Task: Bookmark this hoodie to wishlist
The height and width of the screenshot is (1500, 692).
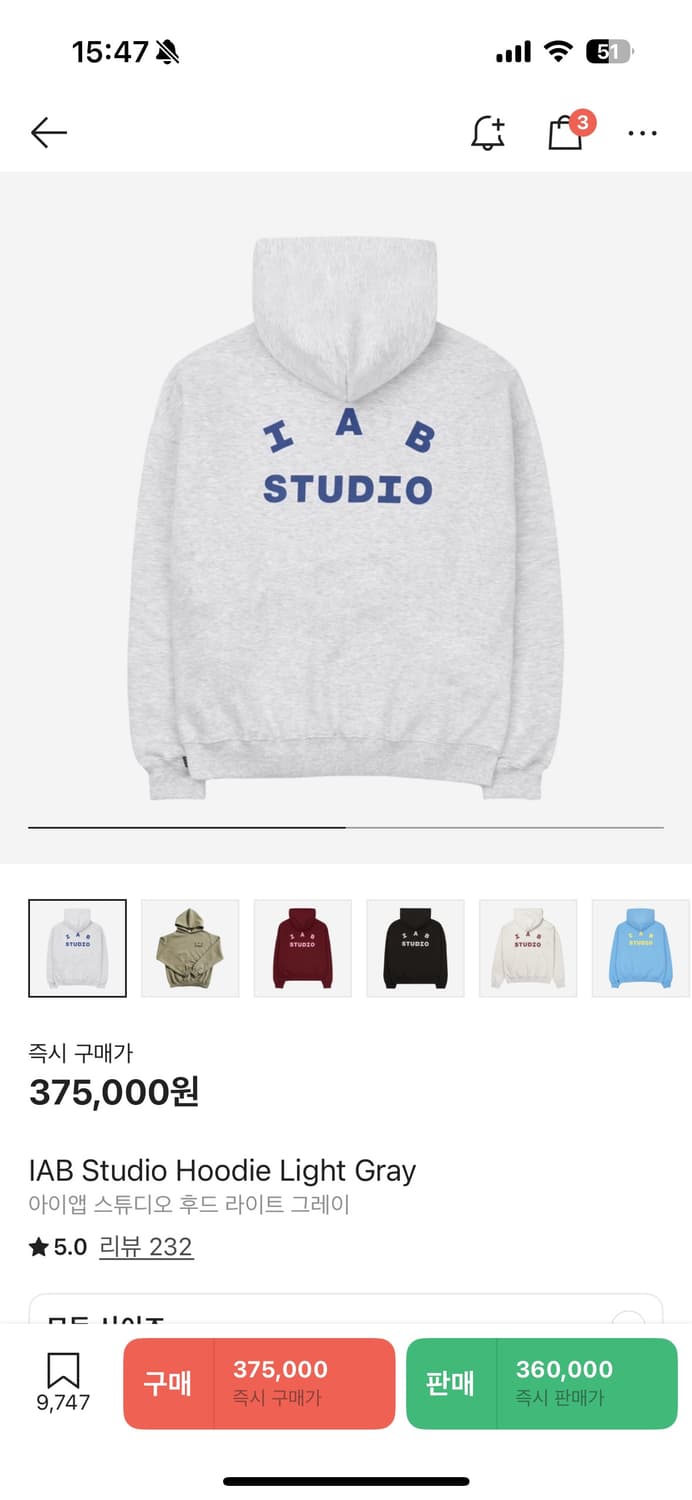Action: tap(63, 1382)
